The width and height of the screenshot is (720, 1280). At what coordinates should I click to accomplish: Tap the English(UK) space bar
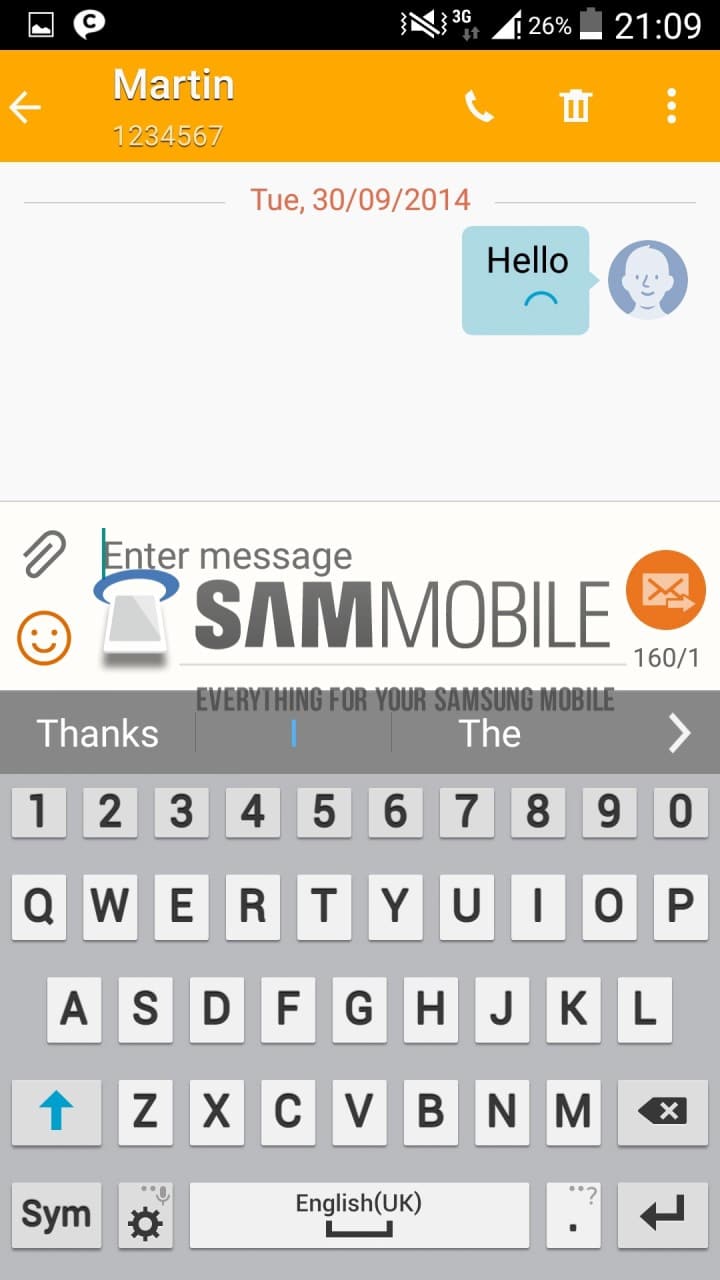point(359,1215)
